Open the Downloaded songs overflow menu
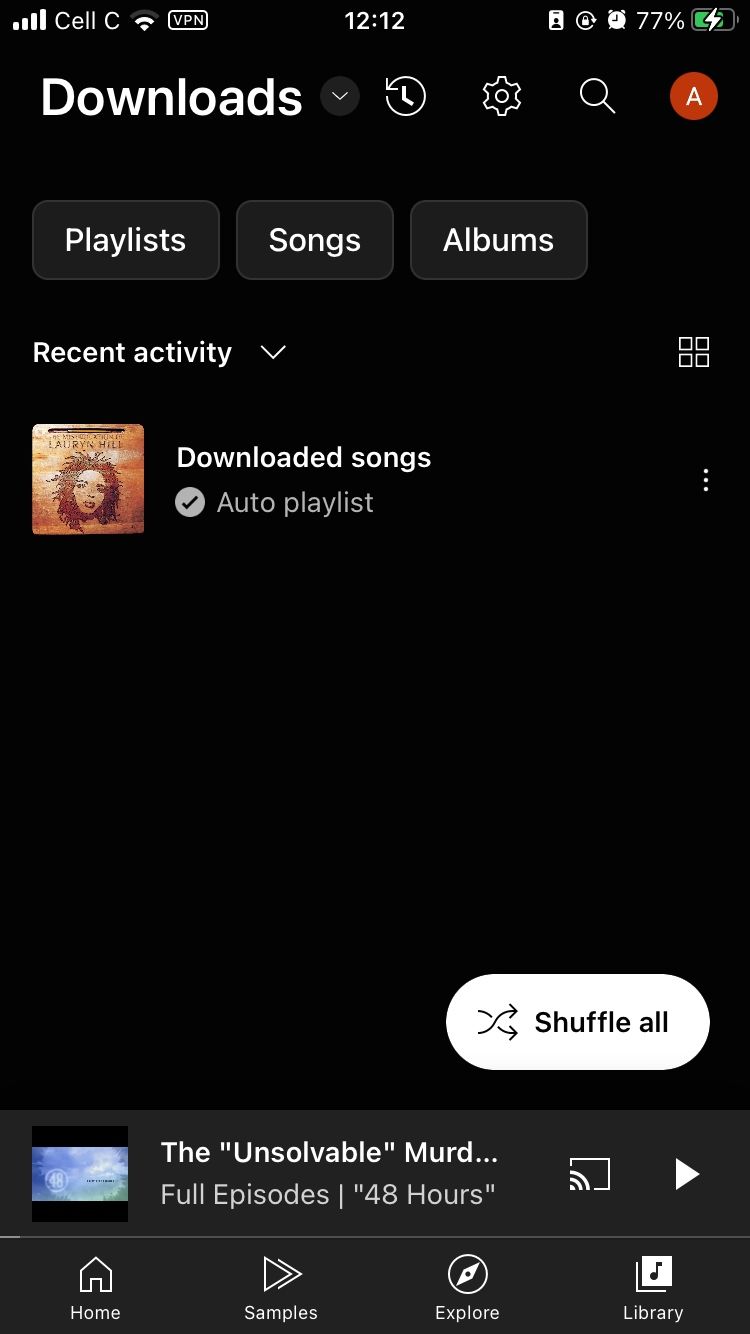 706,480
